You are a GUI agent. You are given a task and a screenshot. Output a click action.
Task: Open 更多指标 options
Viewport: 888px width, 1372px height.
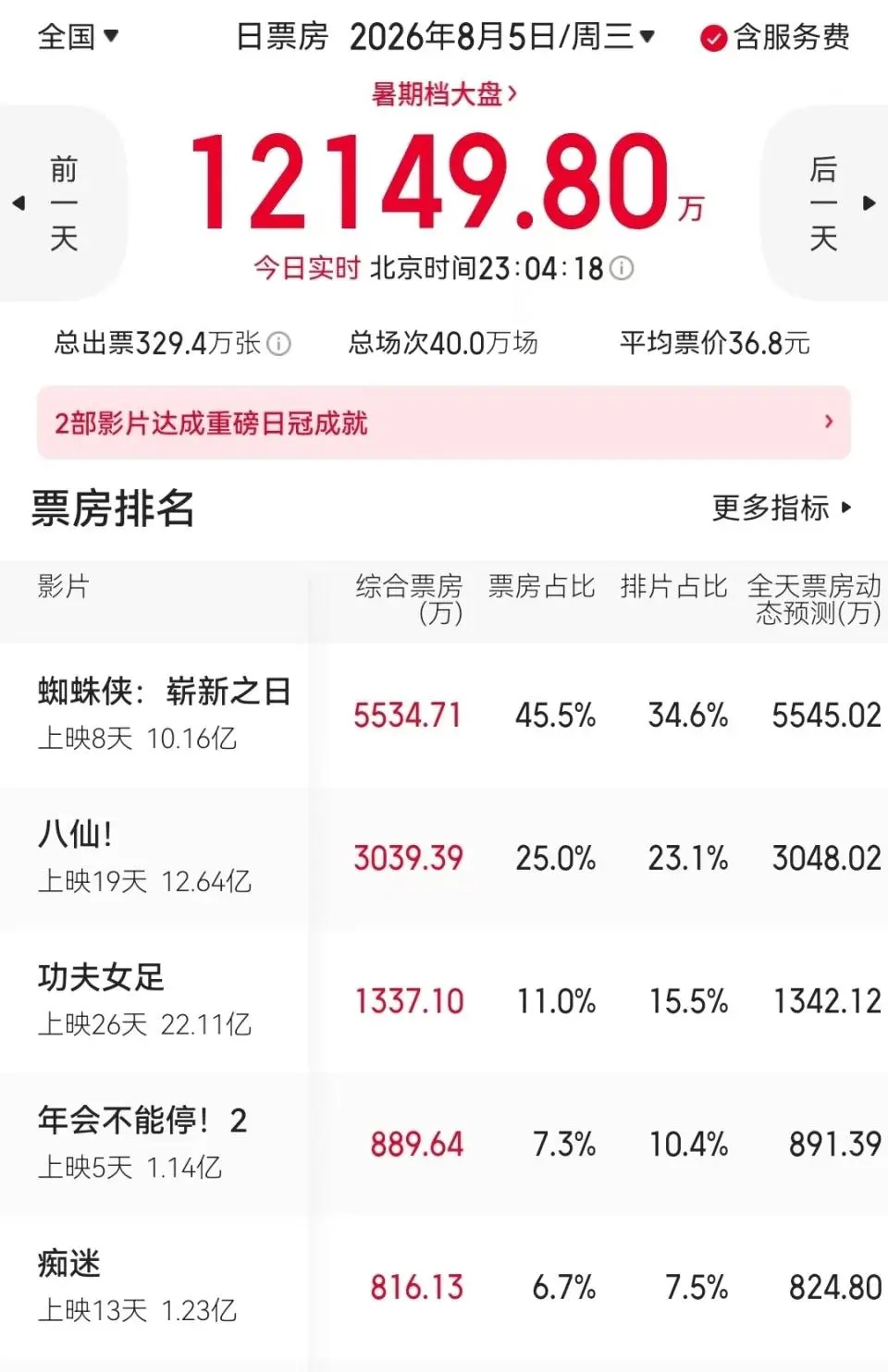point(783,508)
